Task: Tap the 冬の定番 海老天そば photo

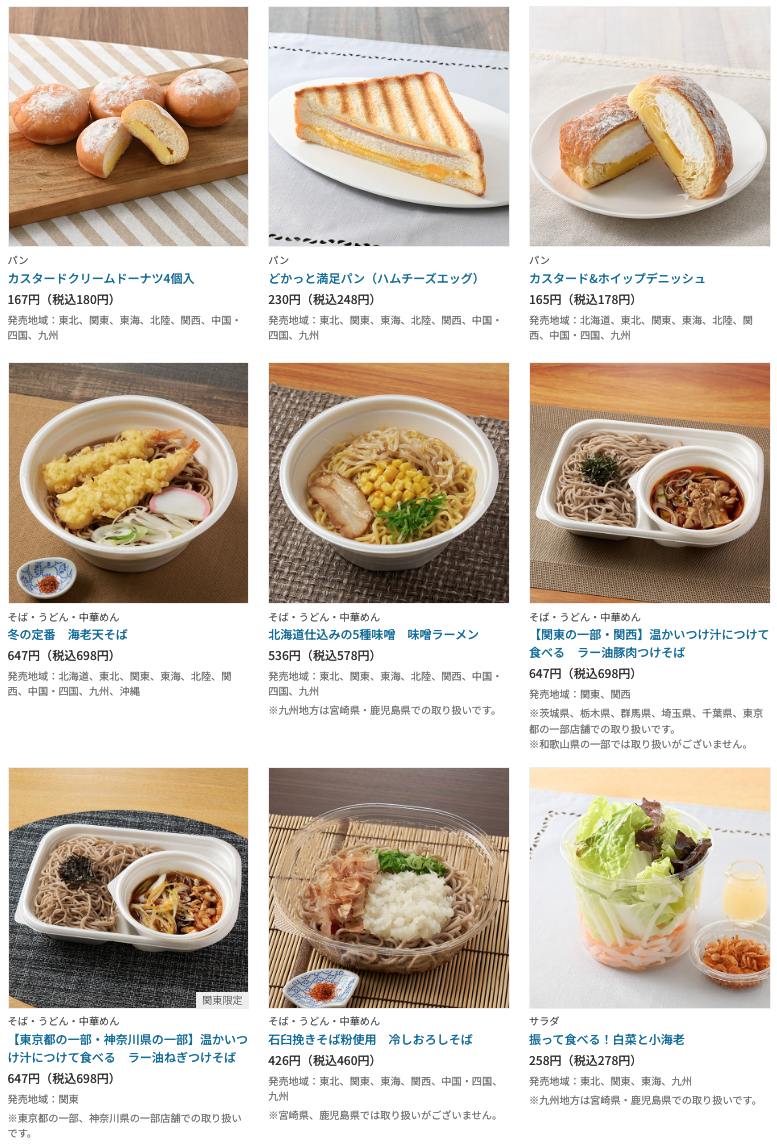Action: point(128,482)
